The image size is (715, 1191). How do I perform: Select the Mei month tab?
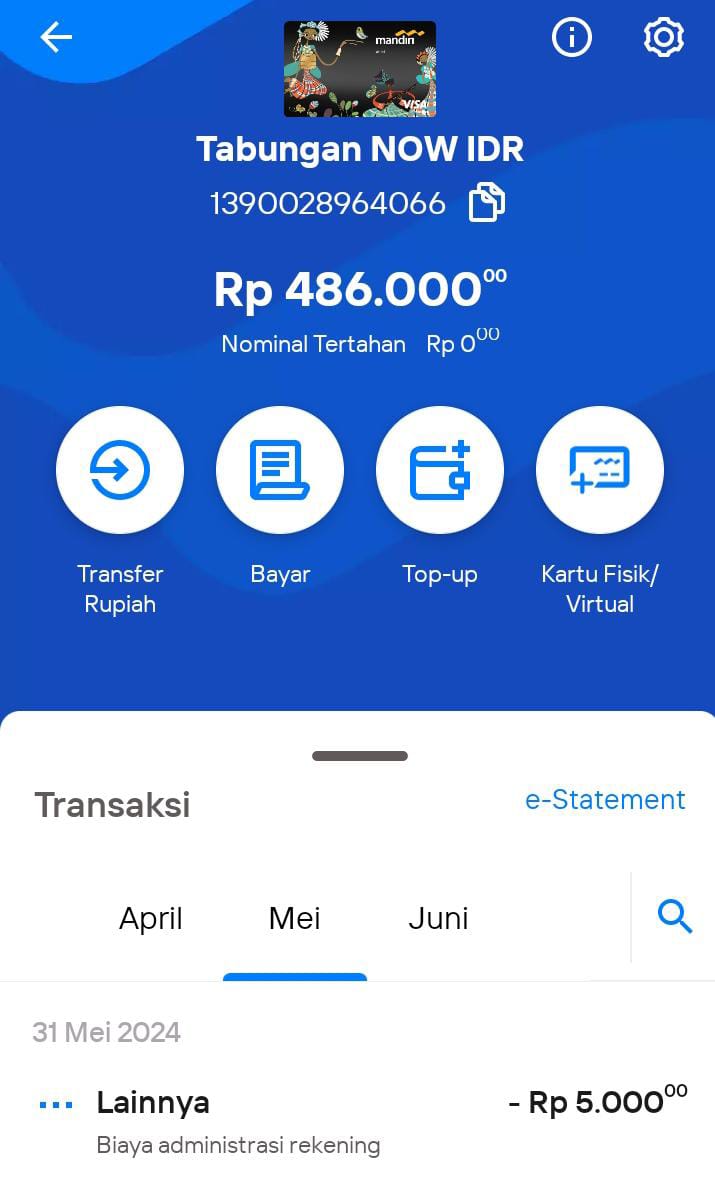point(295,918)
